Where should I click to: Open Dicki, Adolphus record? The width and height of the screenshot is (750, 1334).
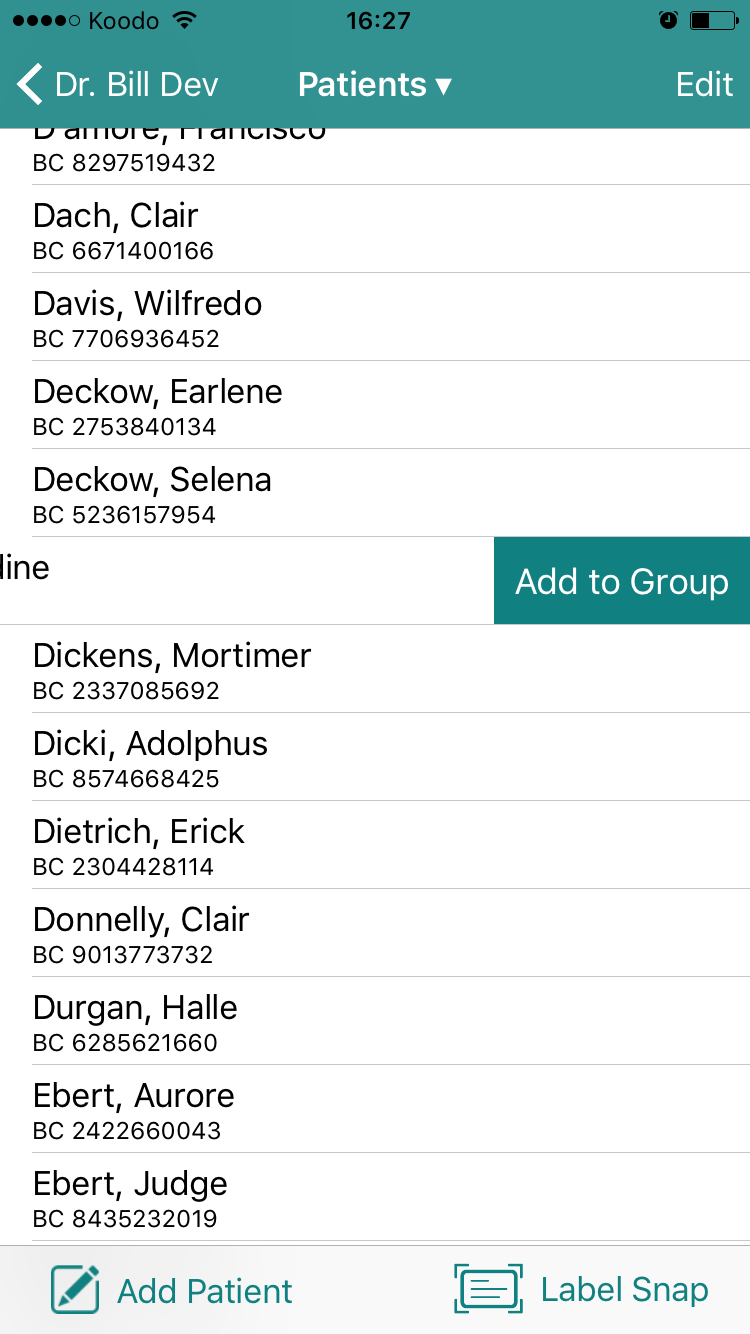pos(375,757)
